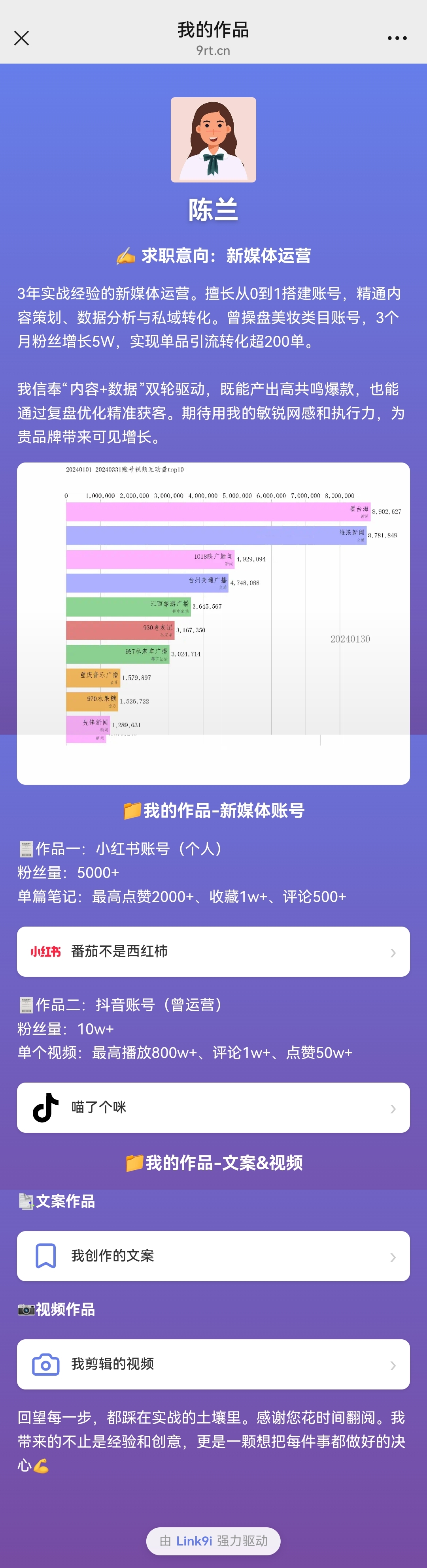
Task: Open the three-dot overflow menu
Action: point(397,38)
